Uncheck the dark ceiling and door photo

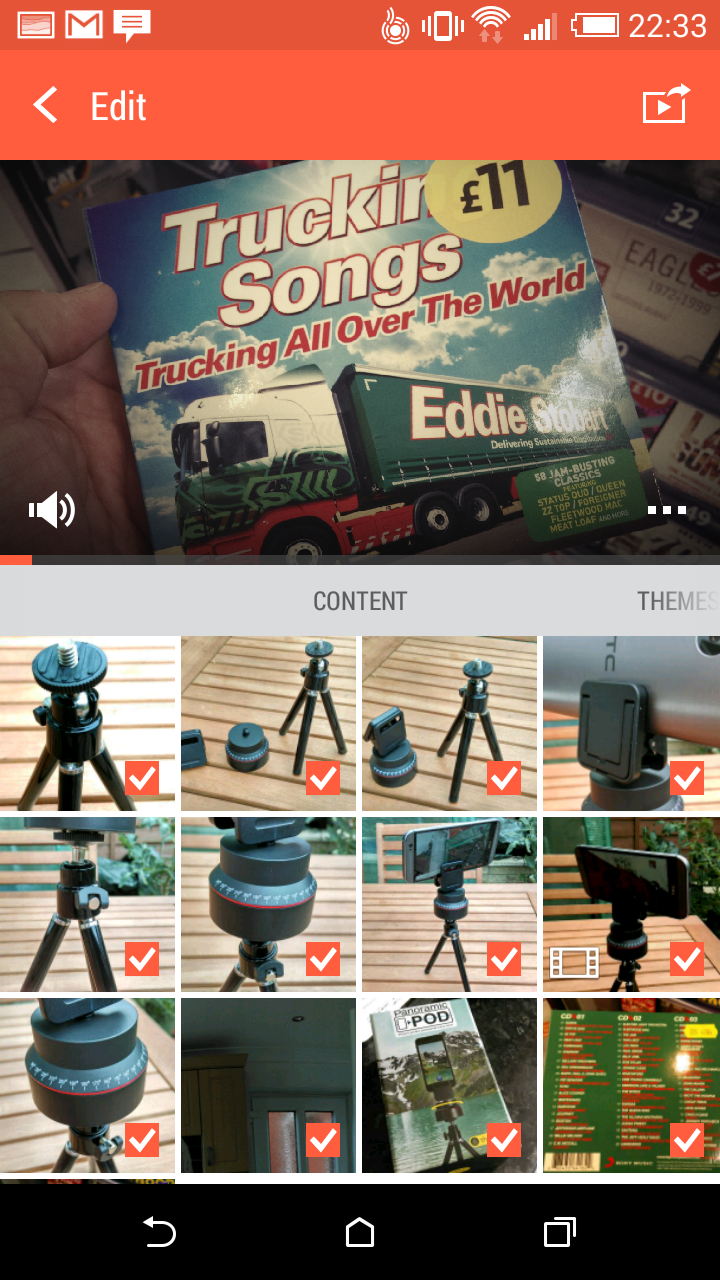pos(323,1140)
